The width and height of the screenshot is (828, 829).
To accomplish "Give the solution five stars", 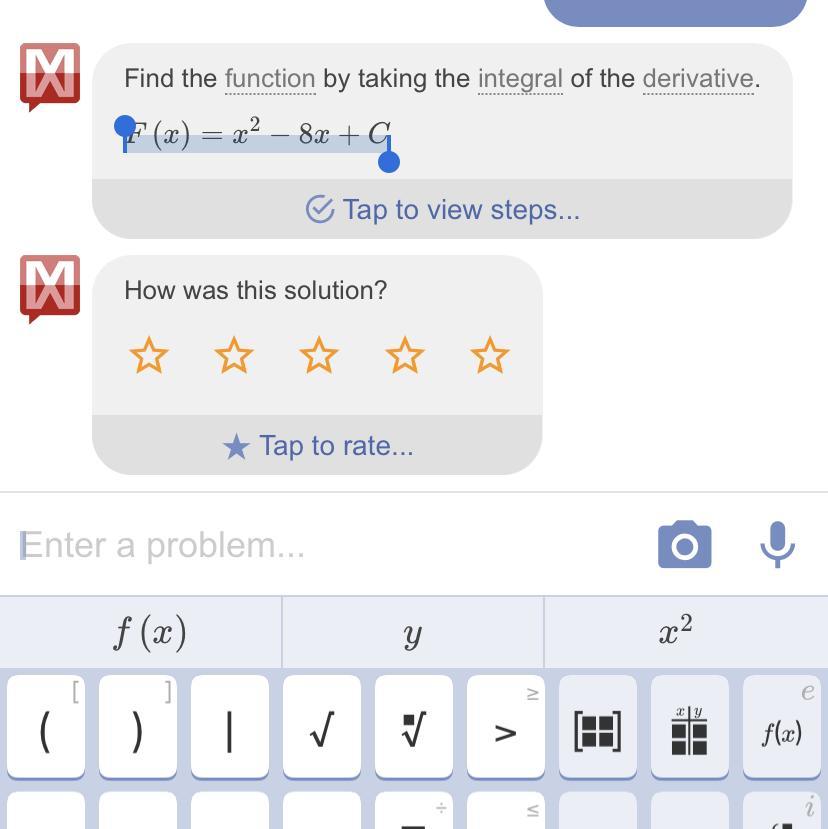I will pyautogui.click(x=490, y=355).
